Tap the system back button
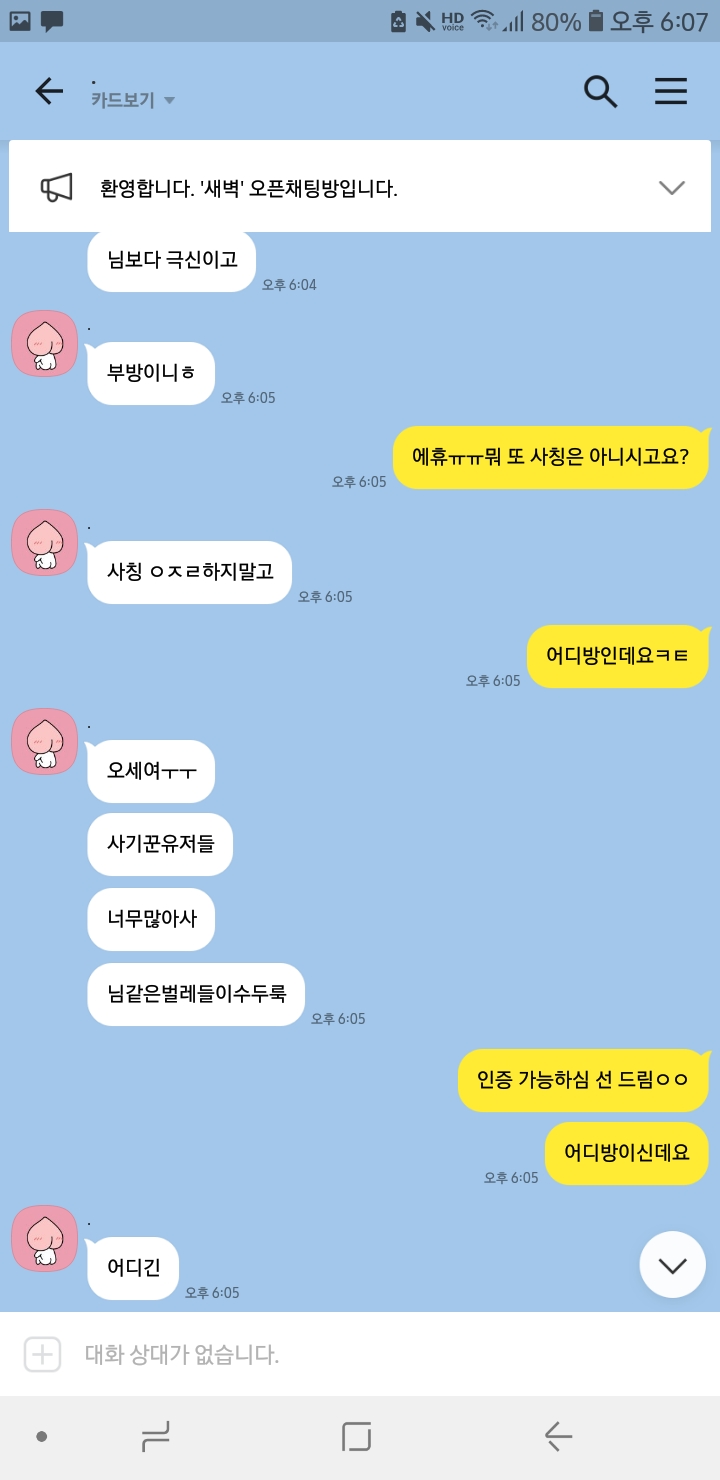720x1480 pixels. tap(558, 1437)
